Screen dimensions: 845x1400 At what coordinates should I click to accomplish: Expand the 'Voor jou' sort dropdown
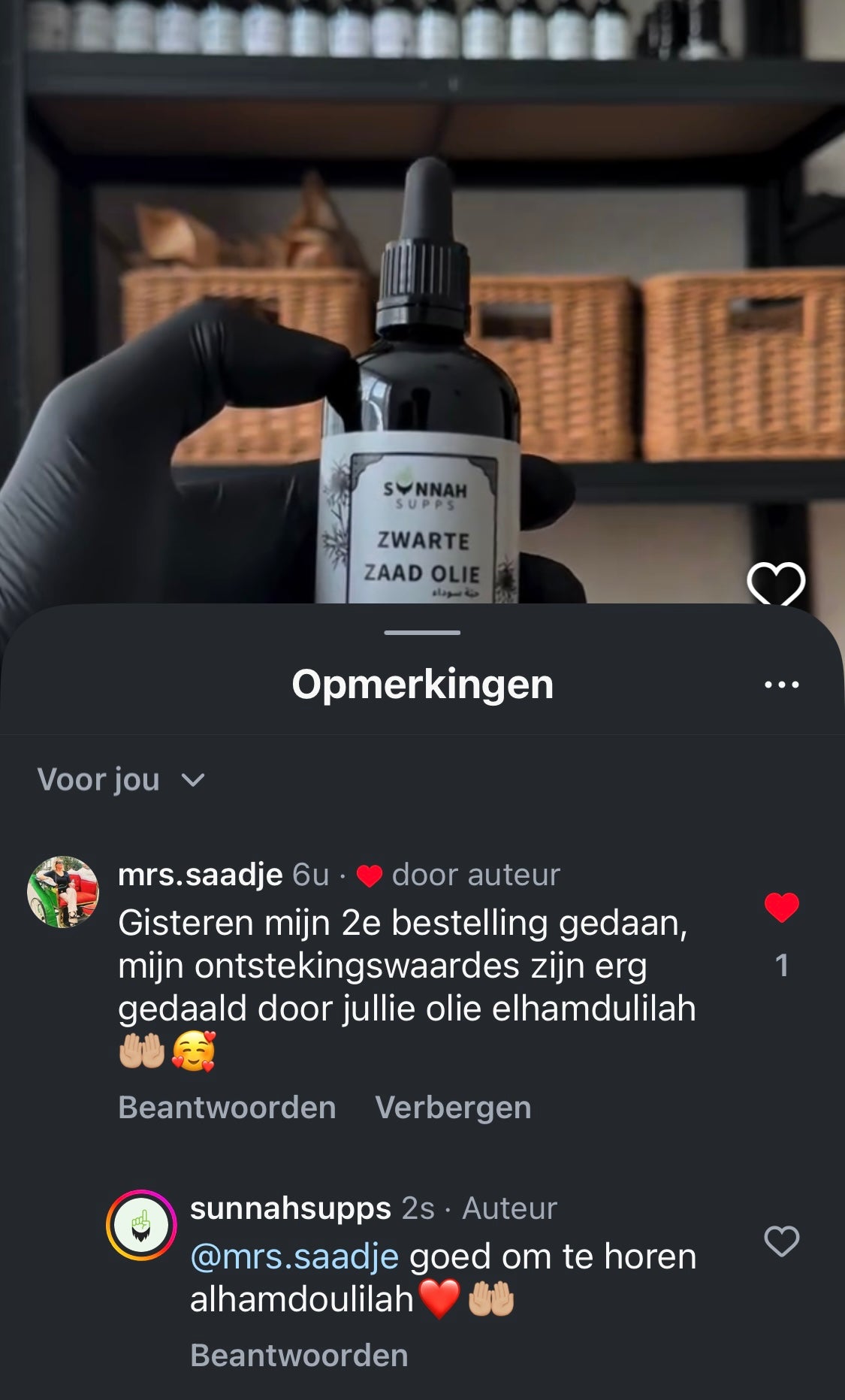click(x=120, y=780)
